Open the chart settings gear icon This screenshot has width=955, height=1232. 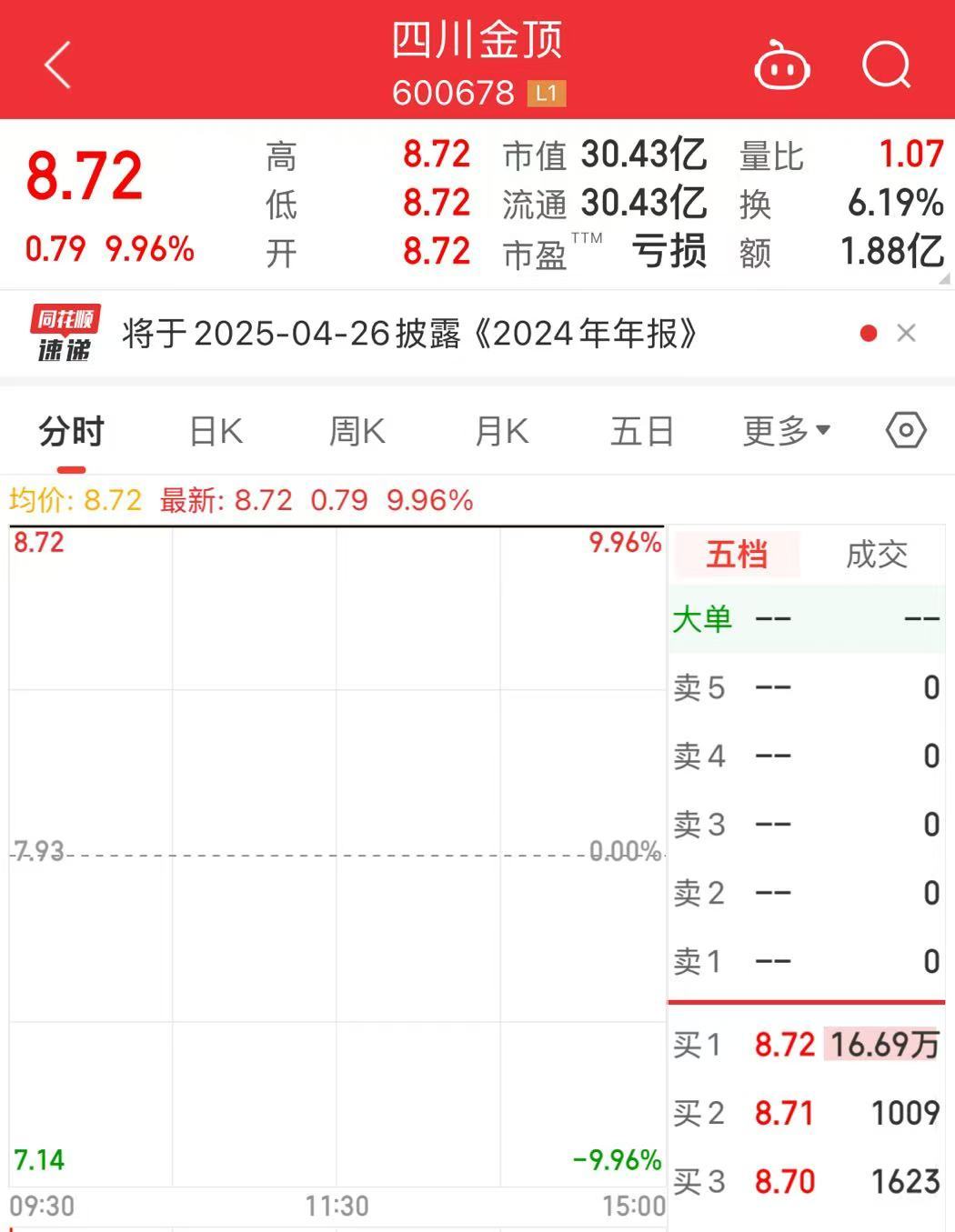click(906, 430)
